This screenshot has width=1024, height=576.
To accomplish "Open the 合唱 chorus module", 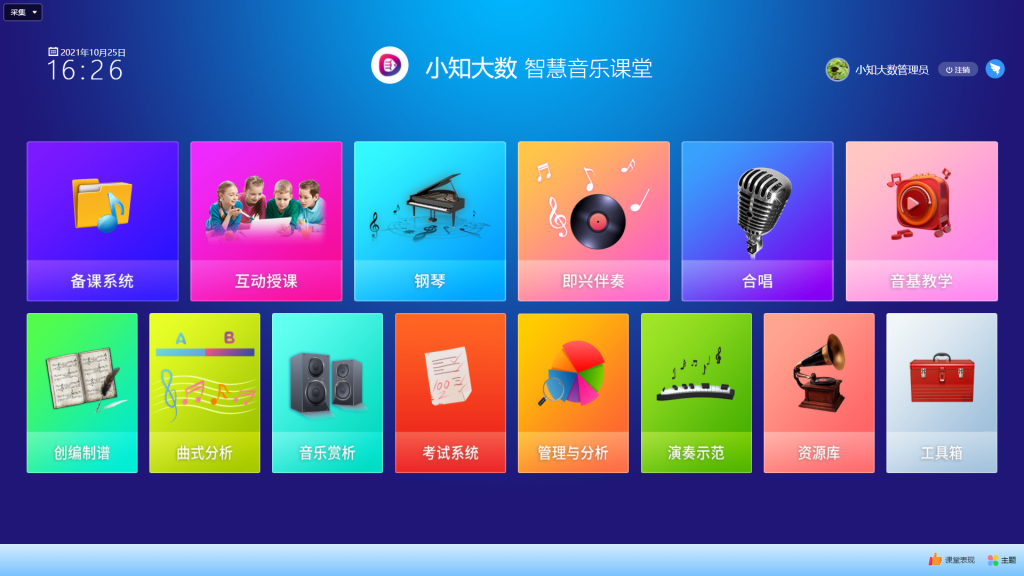I will click(x=757, y=221).
